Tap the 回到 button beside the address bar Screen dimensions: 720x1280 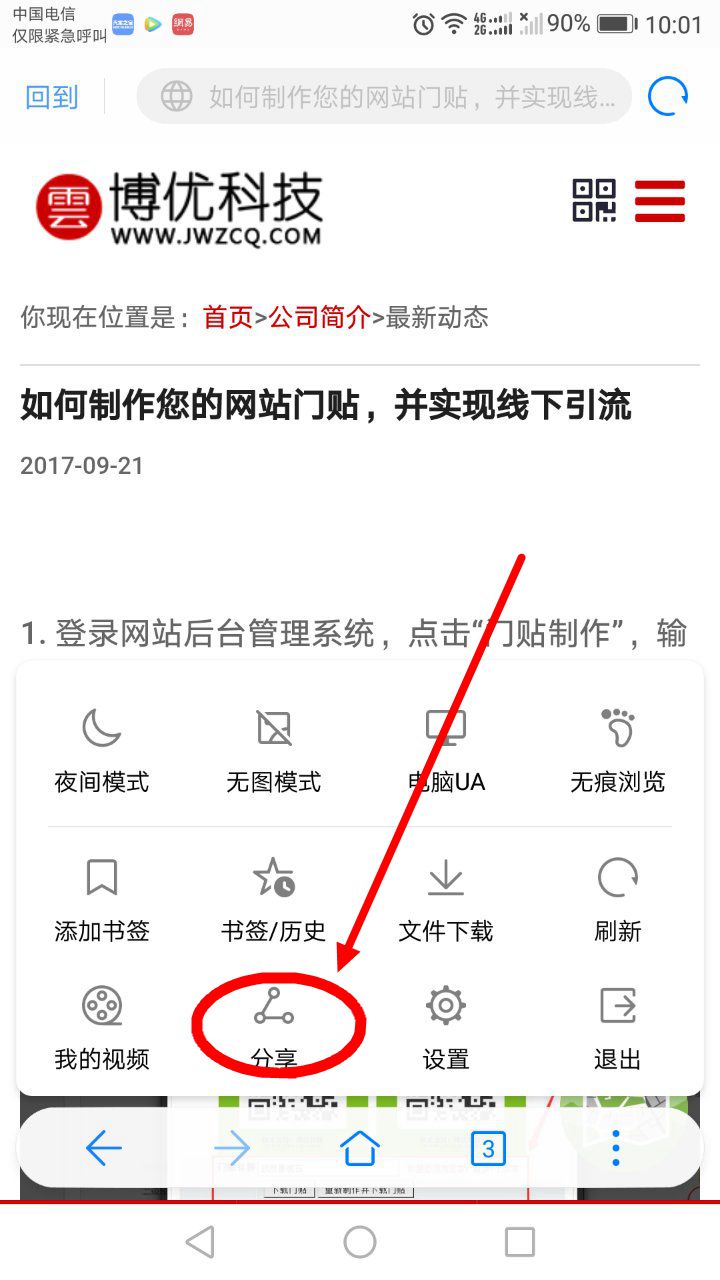point(52,97)
